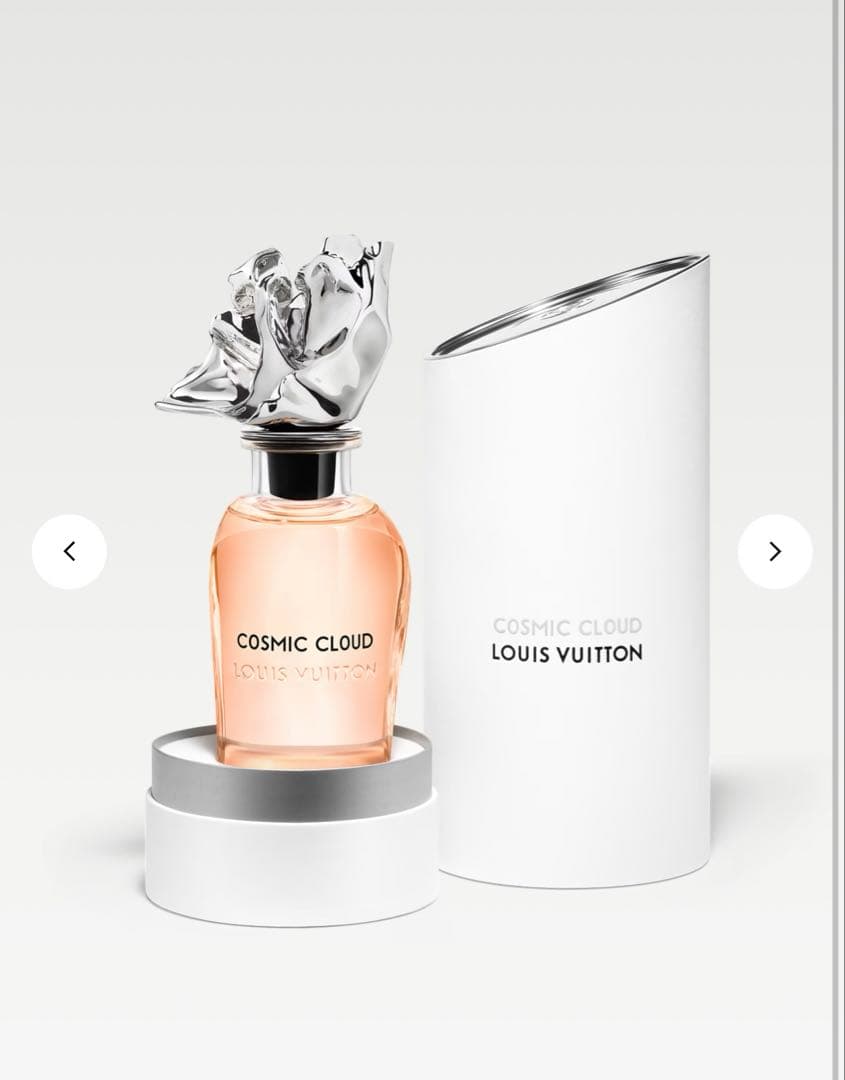This screenshot has height=1080, width=845.
Task: Go to the previous product image
Action: [x=69, y=551]
